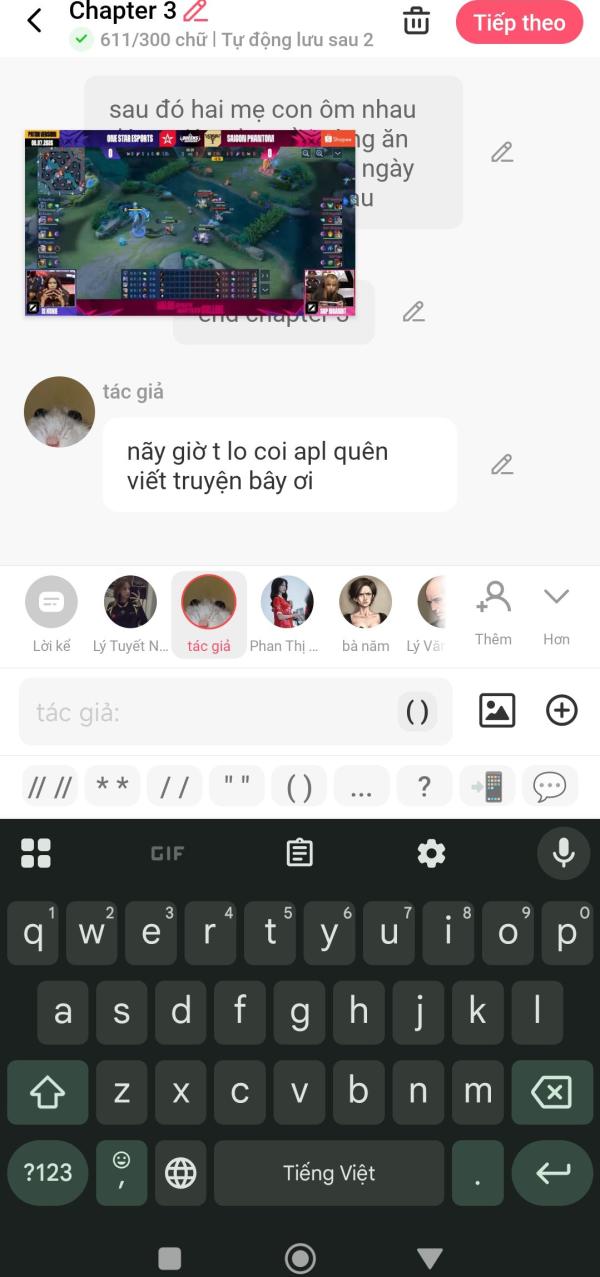600x1277 pixels.
Task: Hit the keyboard backspace key
Action: click(551, 1092)
